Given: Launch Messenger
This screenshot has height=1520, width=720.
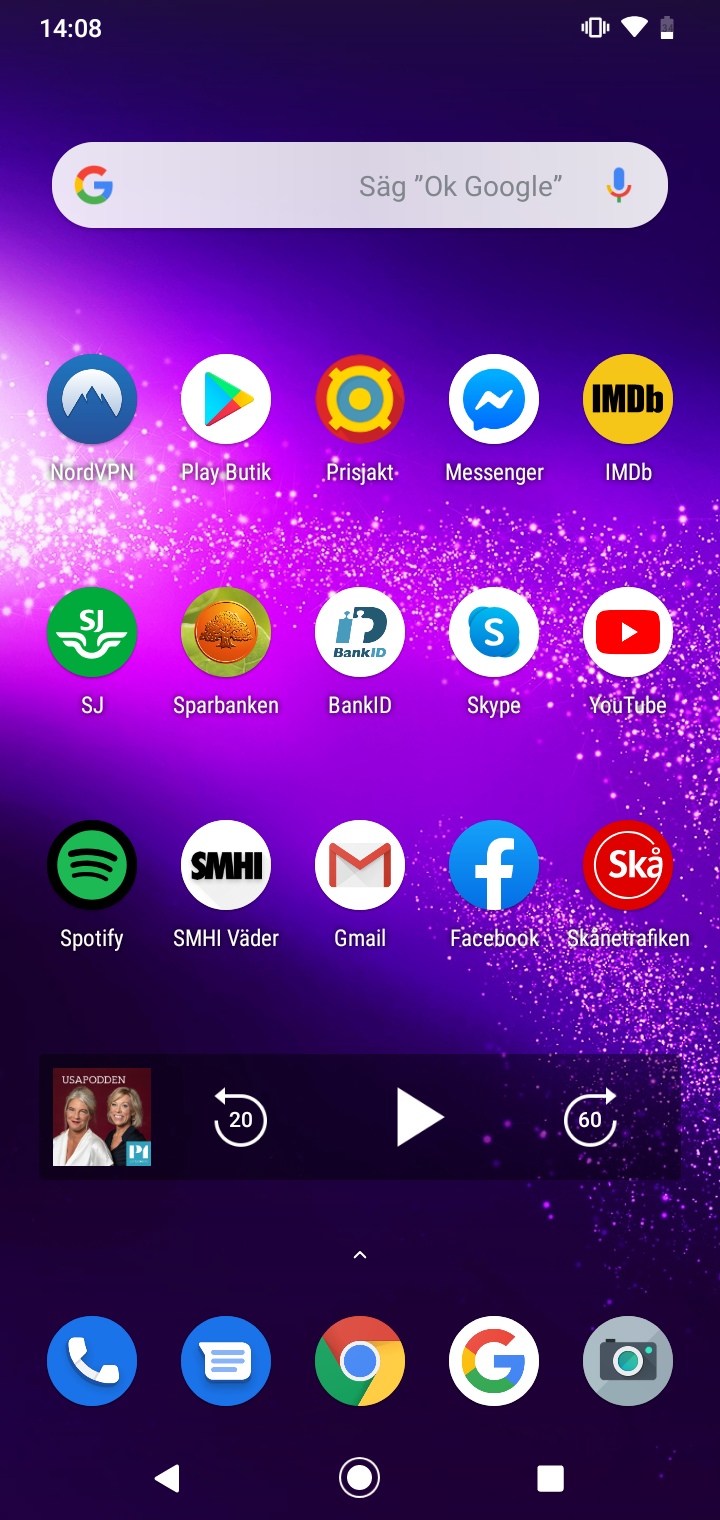Looking at the screenshot, I should (494, 399).
